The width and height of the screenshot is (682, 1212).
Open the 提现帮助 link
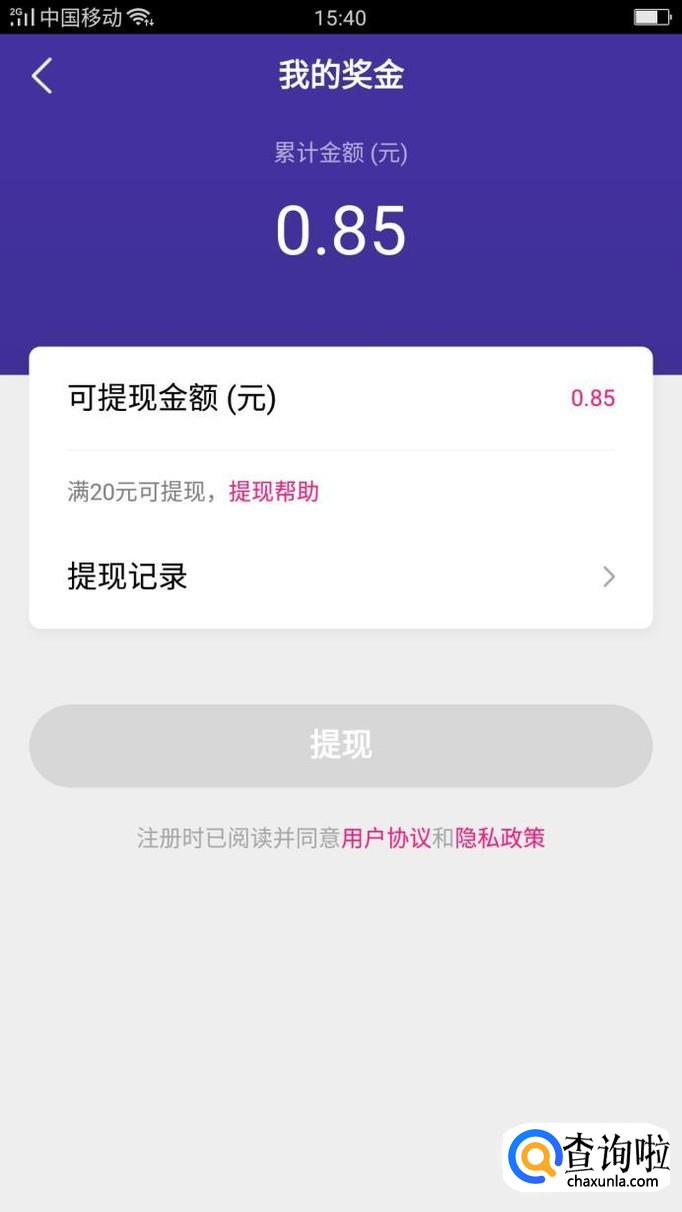(274, 491)
